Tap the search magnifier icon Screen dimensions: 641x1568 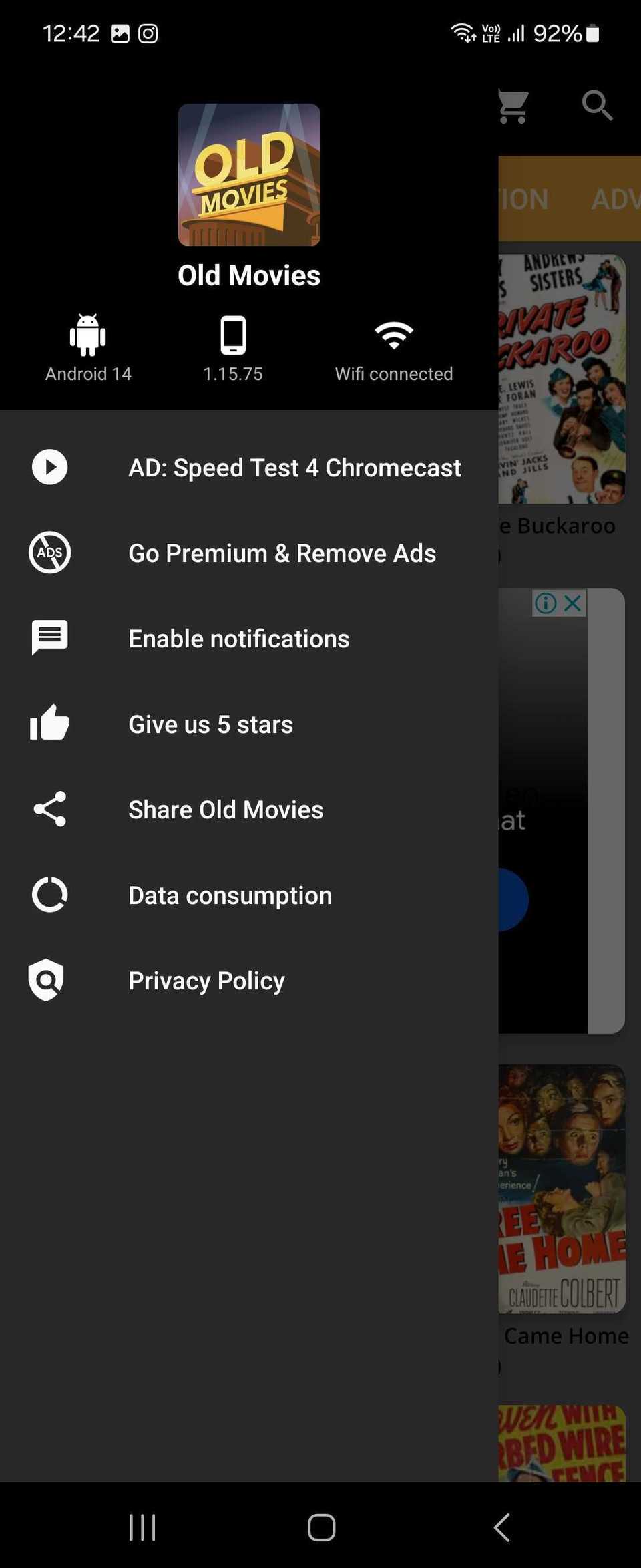[x=596, y=106]
